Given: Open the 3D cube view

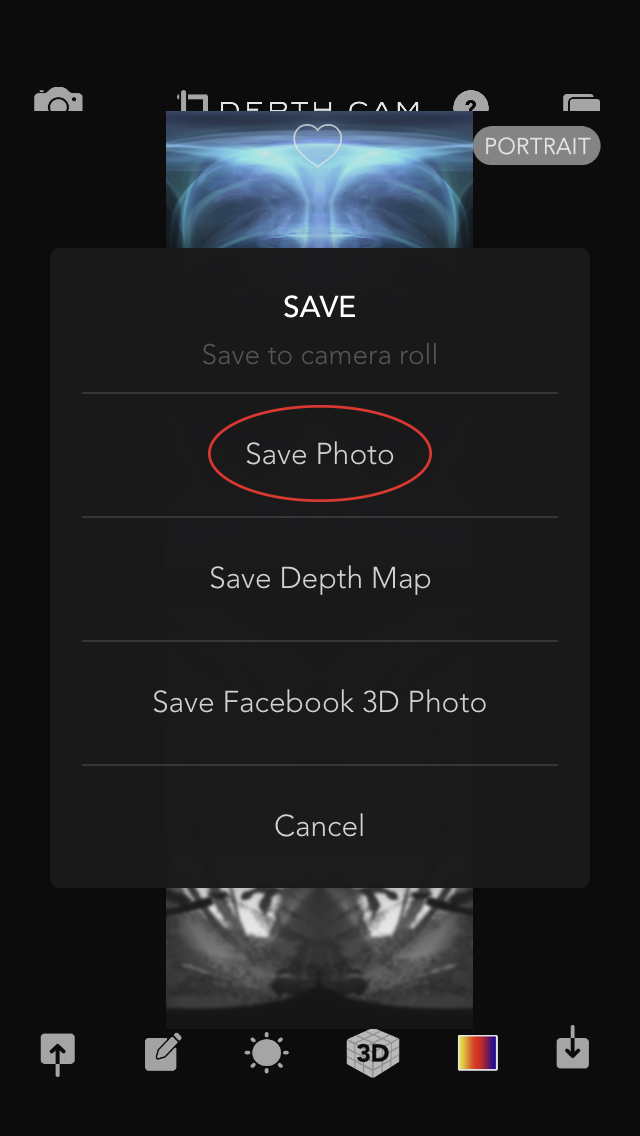Looking at the screenshot, I should point(373,1052).
